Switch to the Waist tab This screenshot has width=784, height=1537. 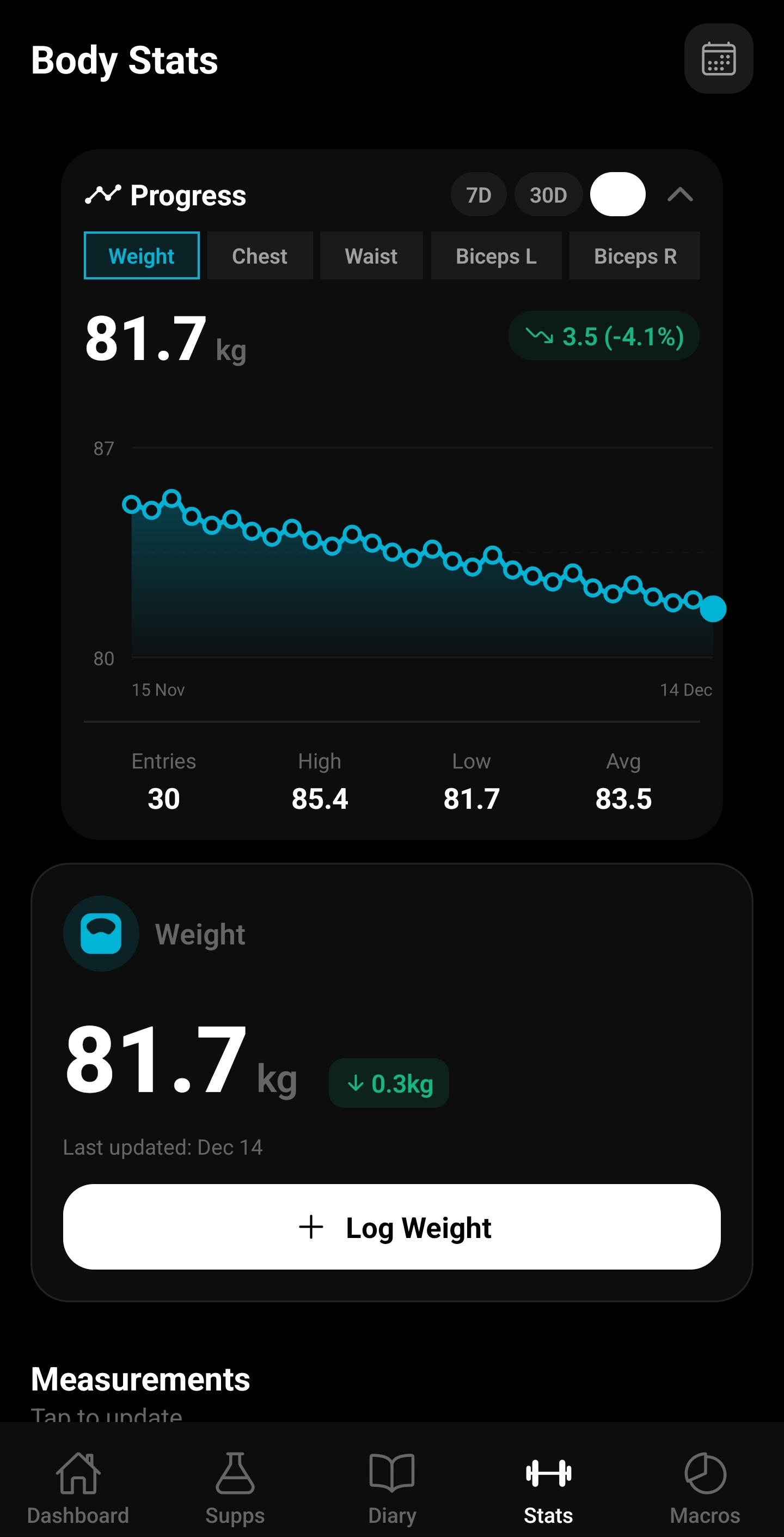coord(371,255)
